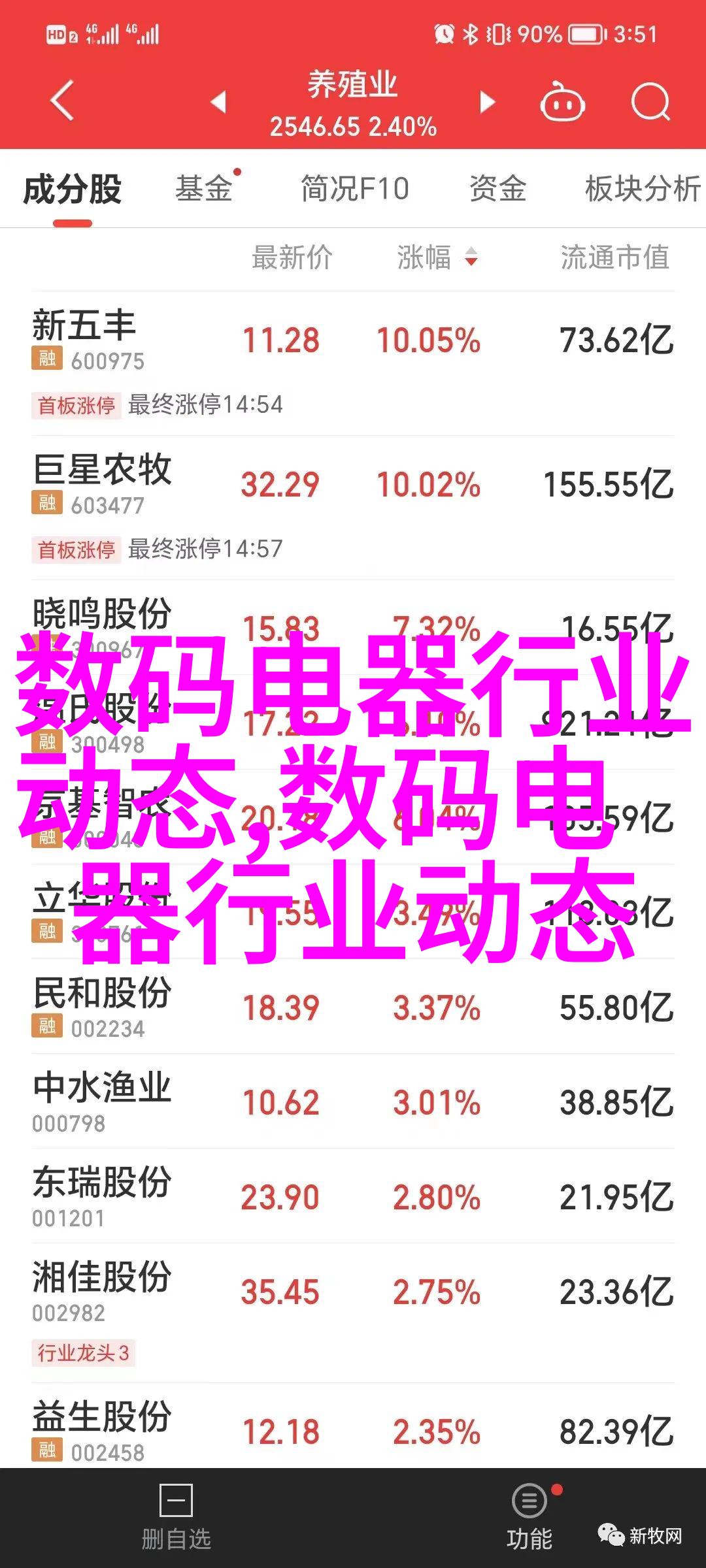Image resolution: width=706 pixels, height=1568 pixels.
Task: Open the 湘佳股份 002982 stock row
Action: (x=353, y=1313)
